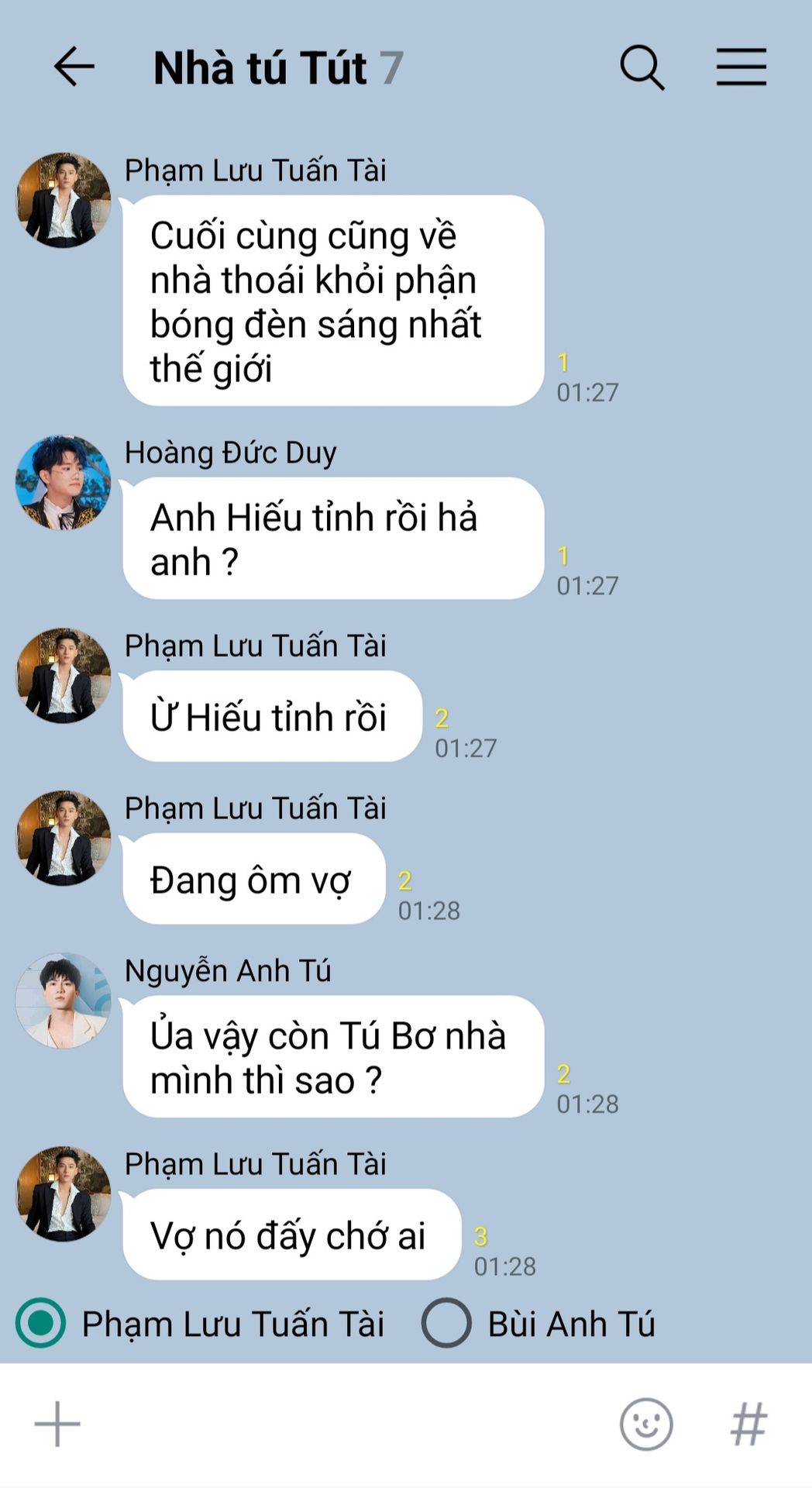
Task: Select the Bùi Anh Tú radio option
Action: coord(446,1323)
